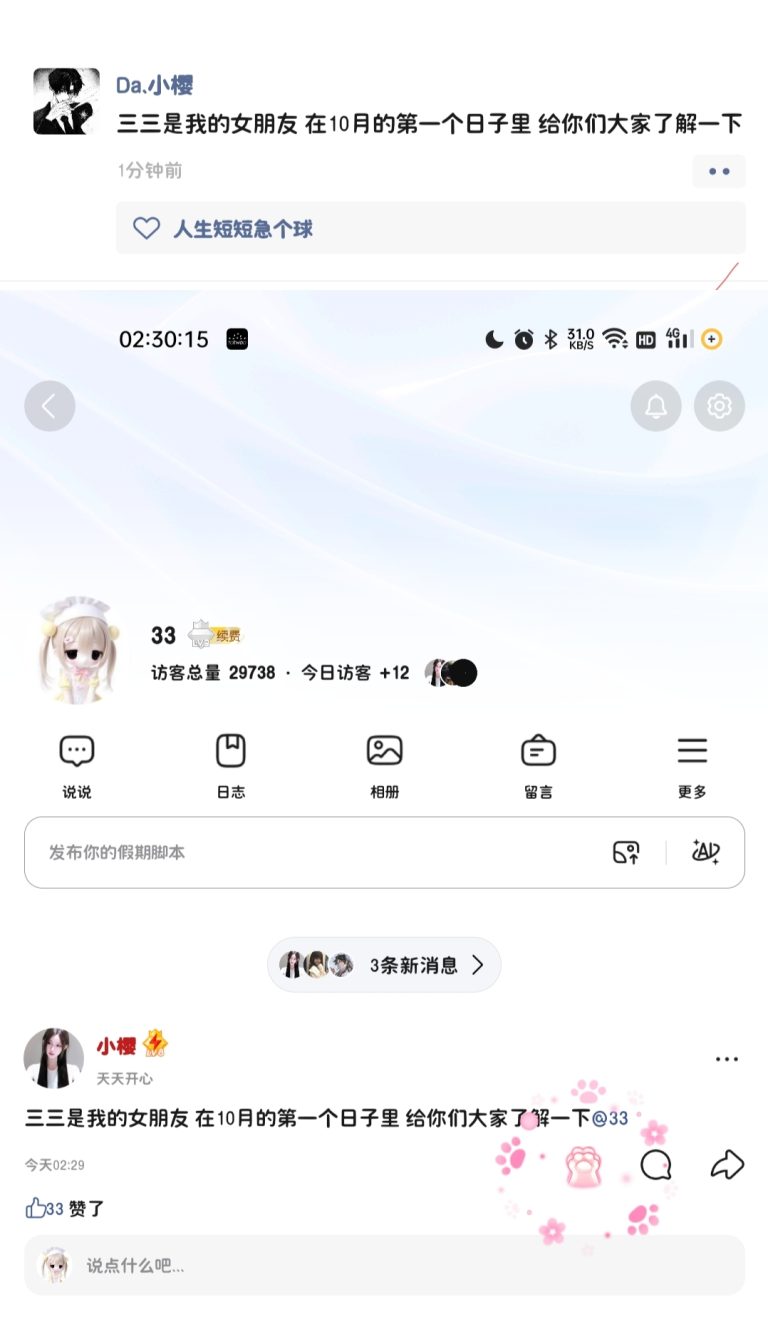The height and width of the screenshot is (1317, 768).
Task: Open the 日志 section
Action: click(x=231, y=766)
